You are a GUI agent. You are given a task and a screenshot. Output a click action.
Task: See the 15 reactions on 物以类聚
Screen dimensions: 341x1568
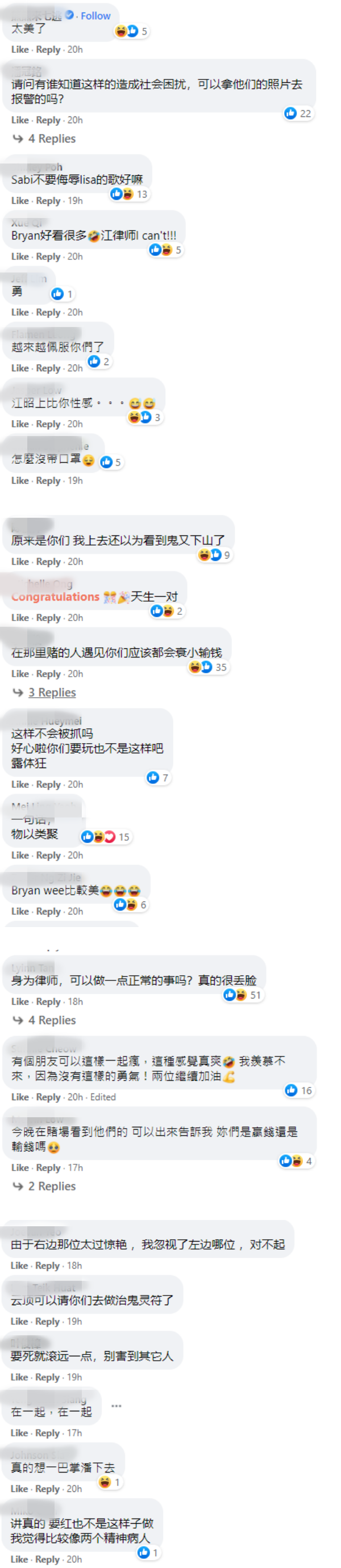107,837
